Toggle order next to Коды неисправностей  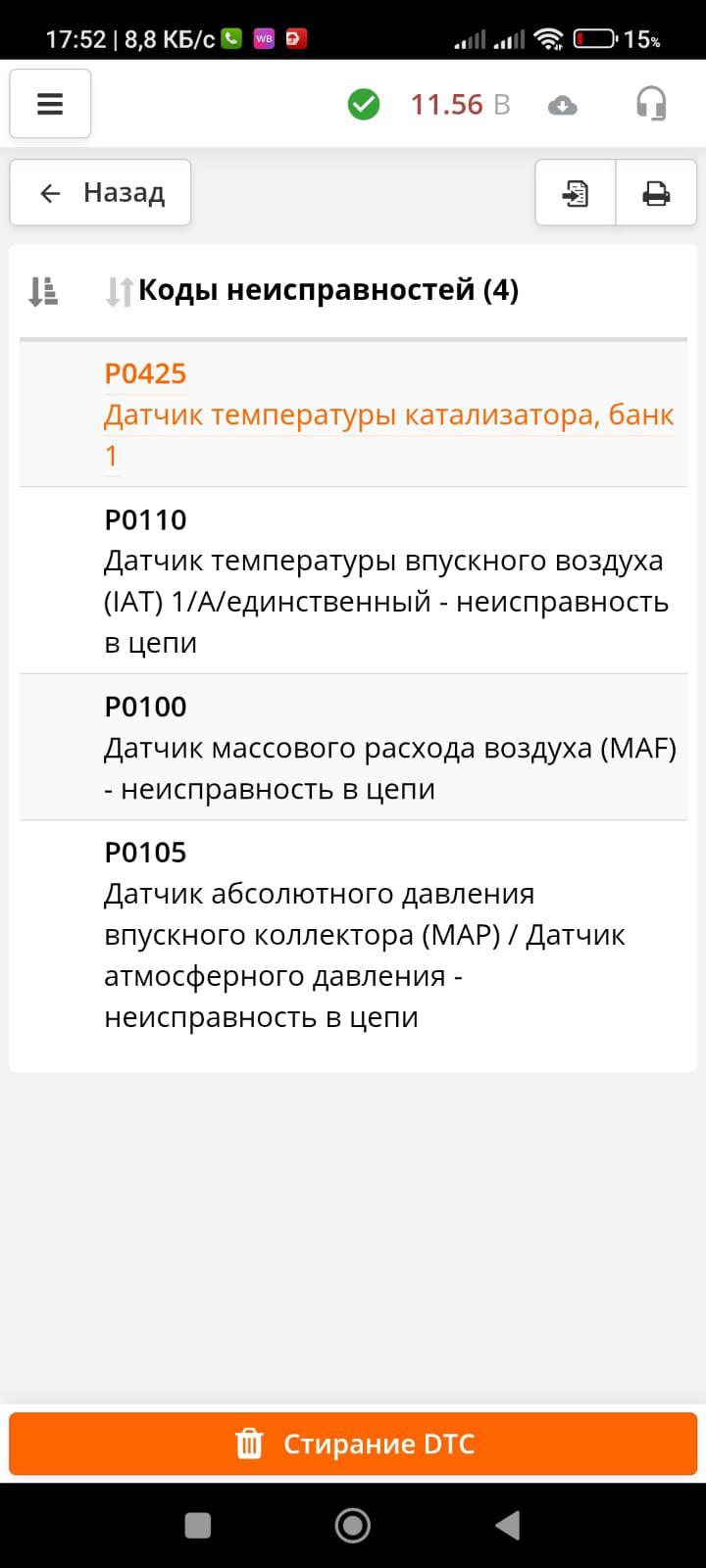tap(119, 291)
